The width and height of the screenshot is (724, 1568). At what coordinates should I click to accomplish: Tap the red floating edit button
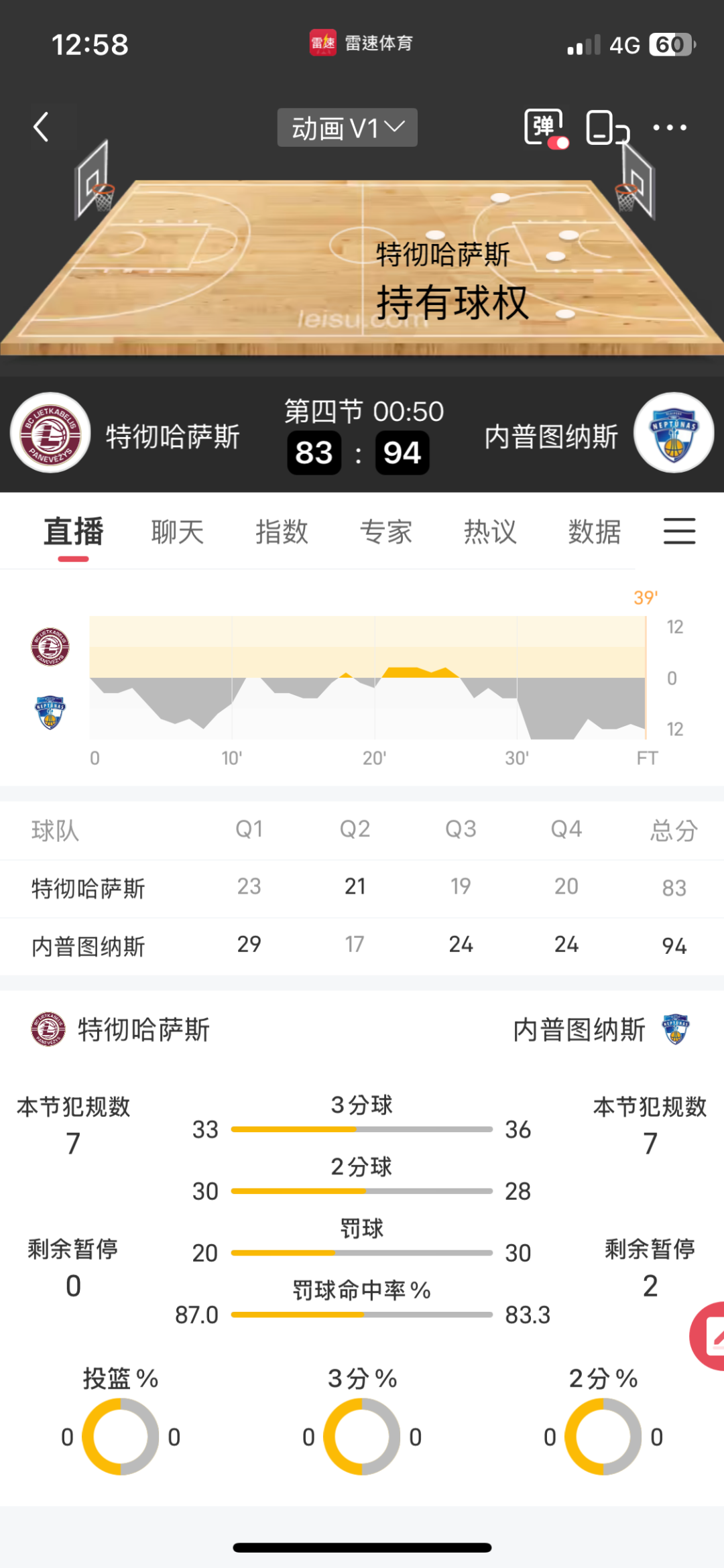(711, 1335)
